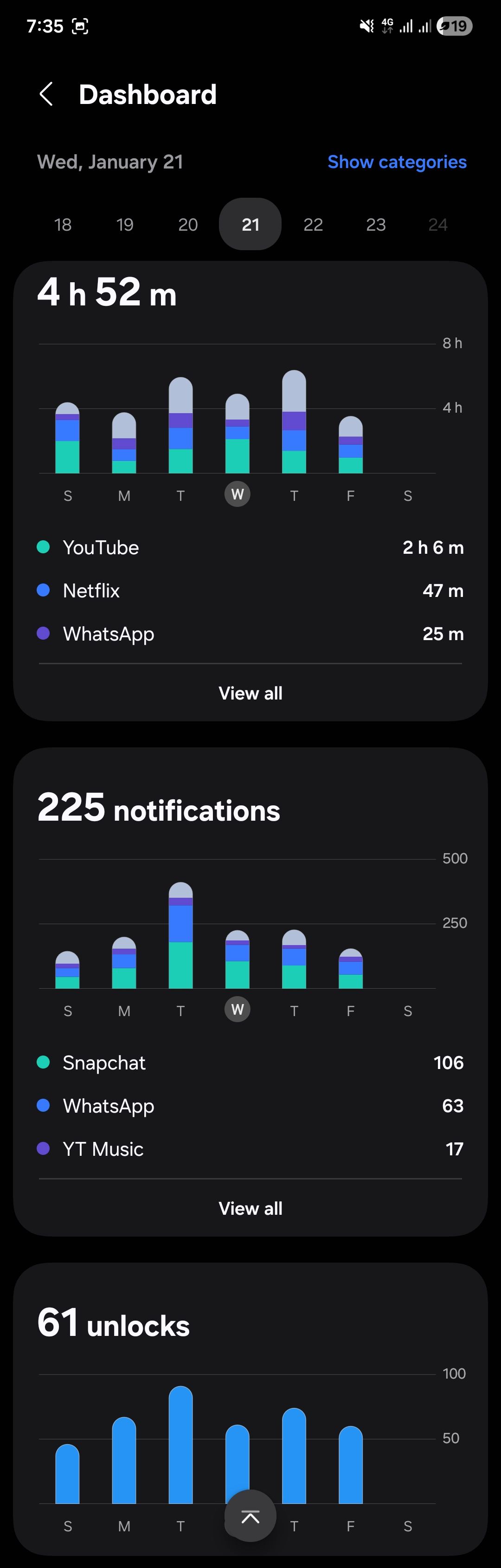Open Snapchat notification details
Screen dimensions: 501x1568
click(250, 1063)
